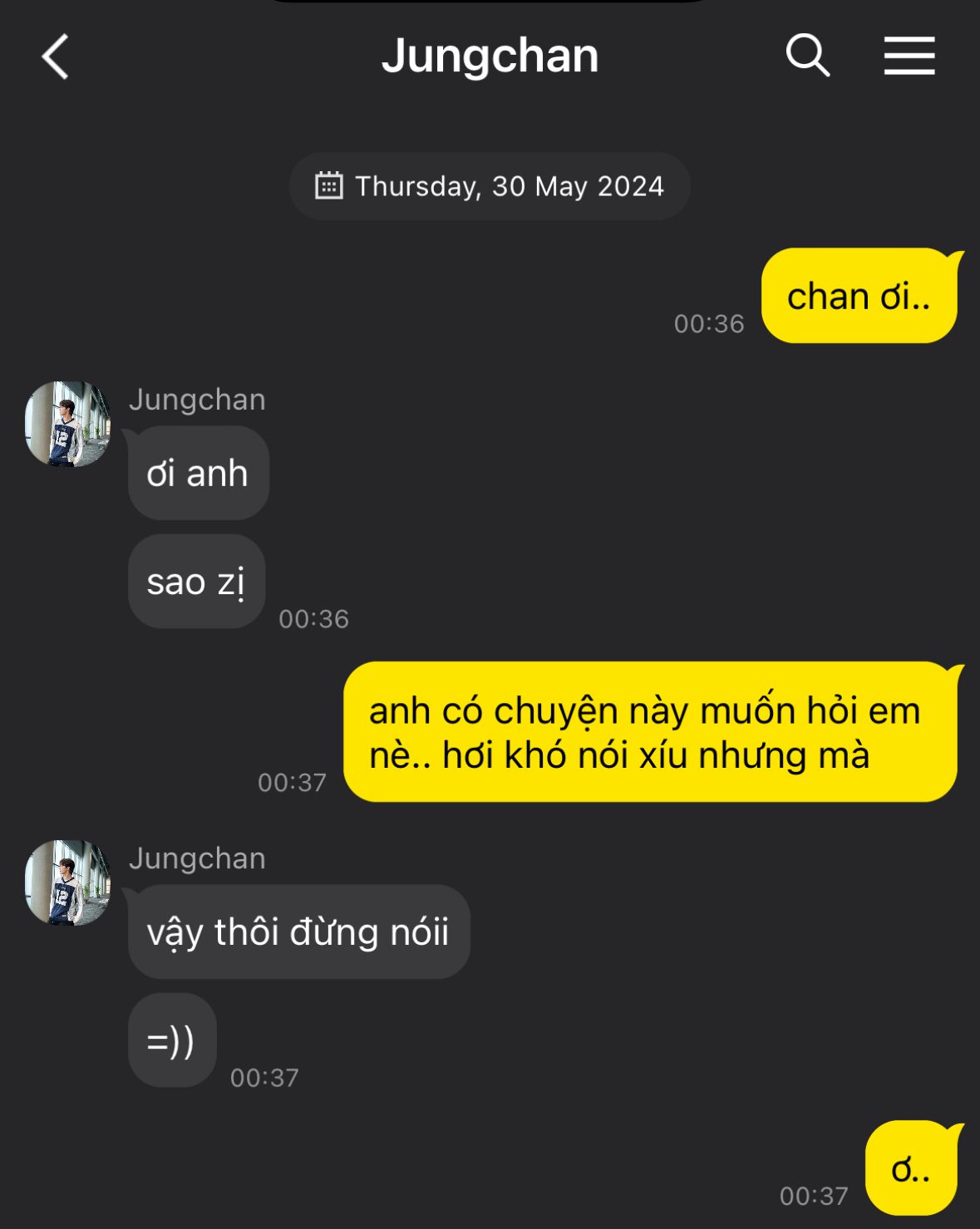The width and height of the screenshot is (980, 1229).
Task: Open Jungchan's avatar beside 'vậy thôi đừng nóii'
Action: (67, 882)
